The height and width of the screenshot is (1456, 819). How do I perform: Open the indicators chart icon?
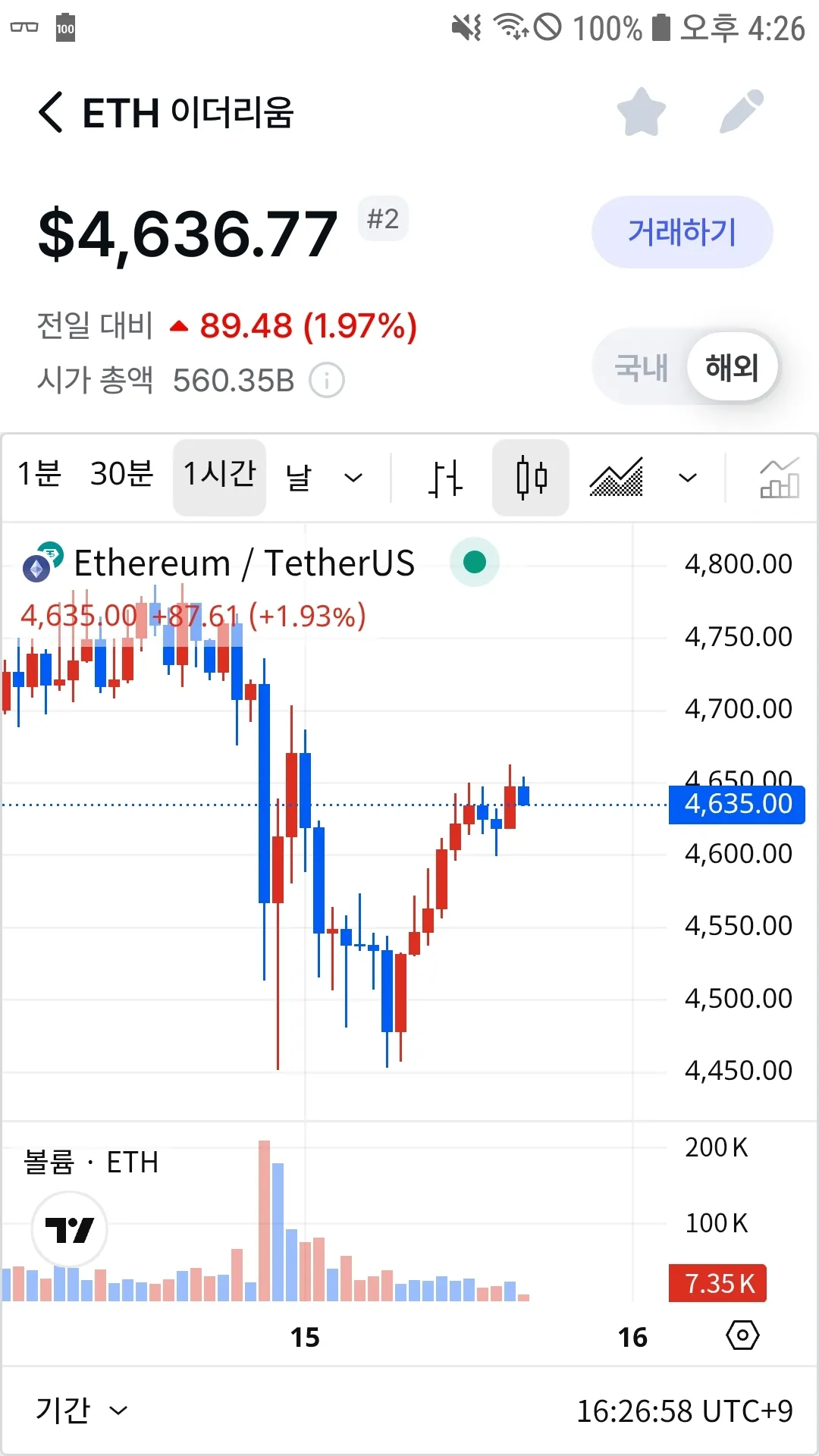[x=779, y=478]
